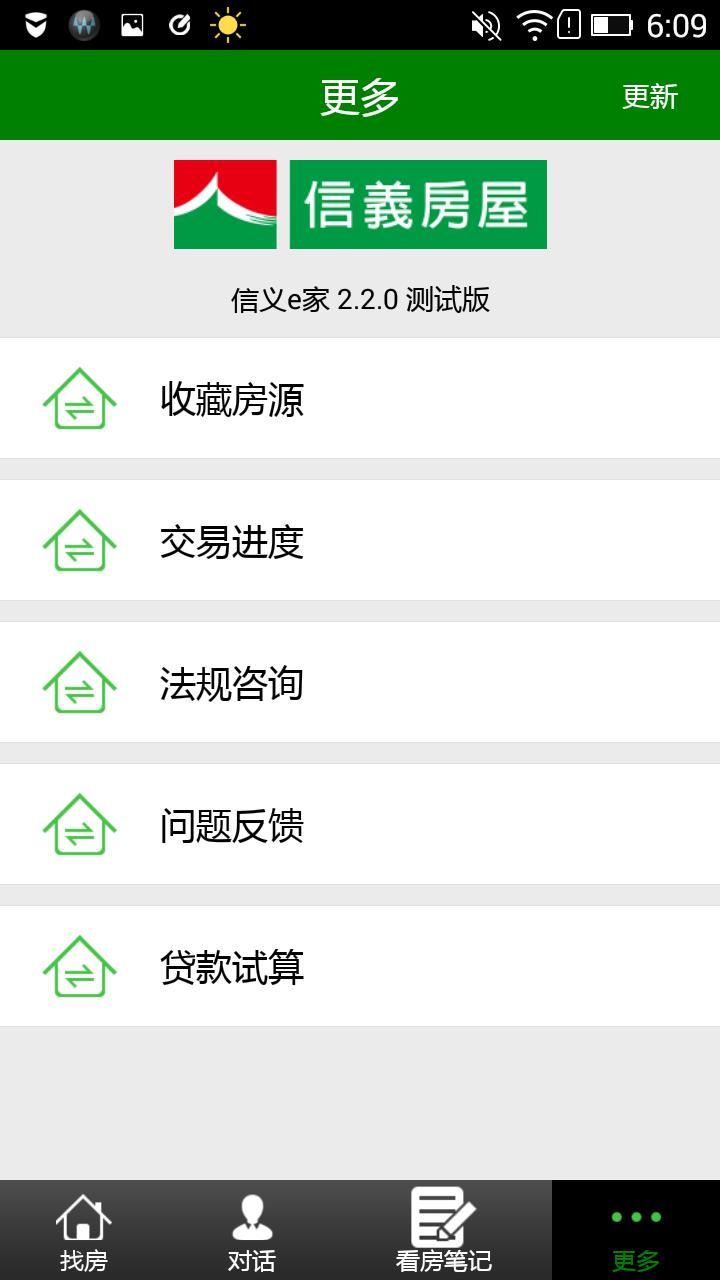
Task: Select 法规咨询 legal consultation
Action: point(360,682)
